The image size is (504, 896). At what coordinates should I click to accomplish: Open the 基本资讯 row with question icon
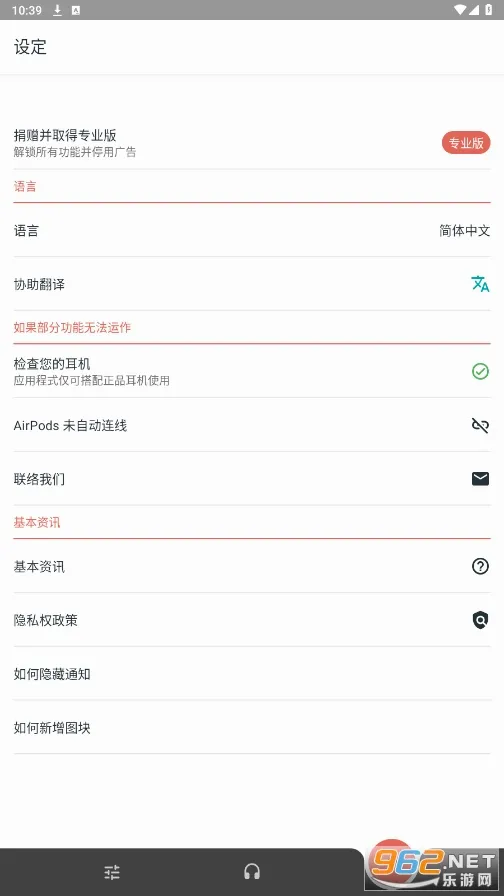pyautogui.click(x=252, y=566)
